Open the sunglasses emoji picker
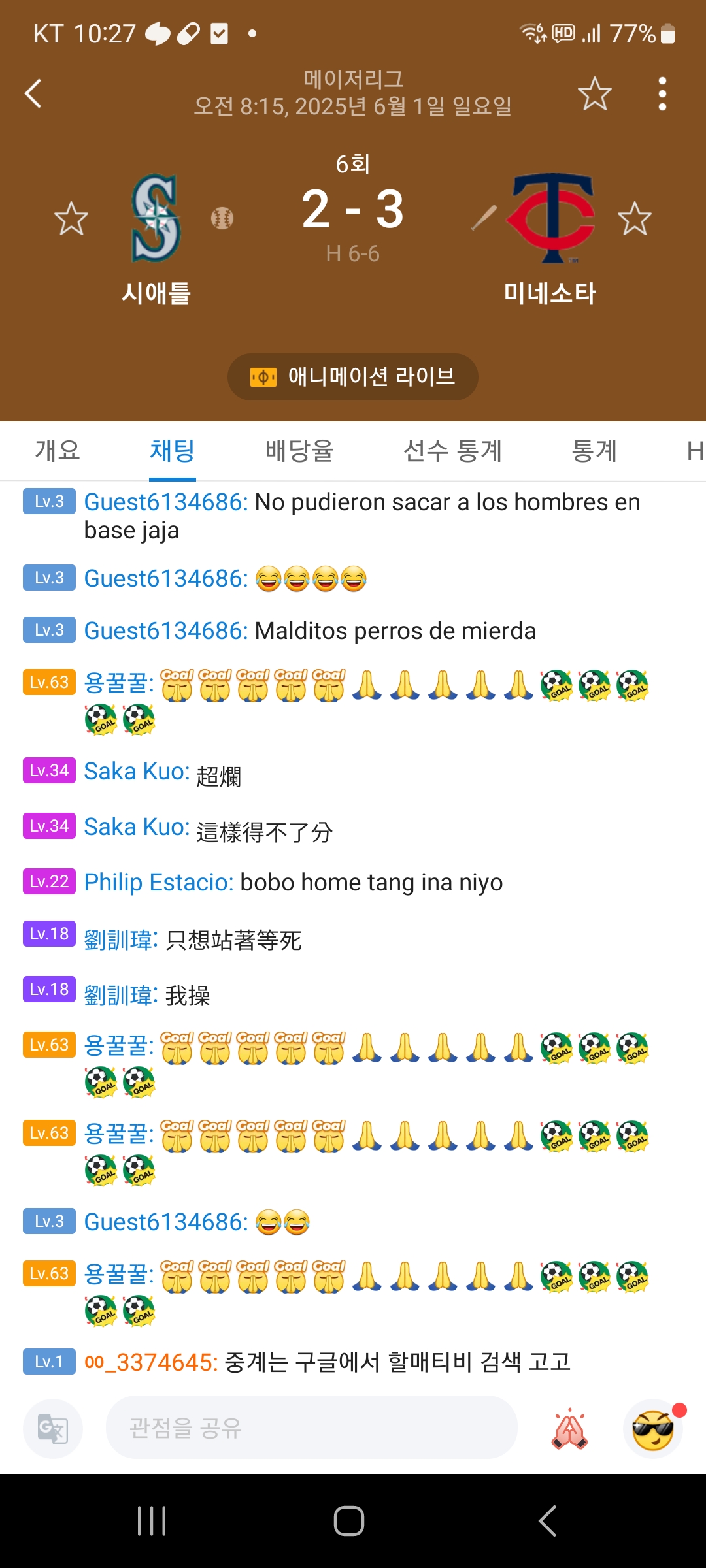The width and height of the screenshot is (706, 1568). pos(652,1429)
